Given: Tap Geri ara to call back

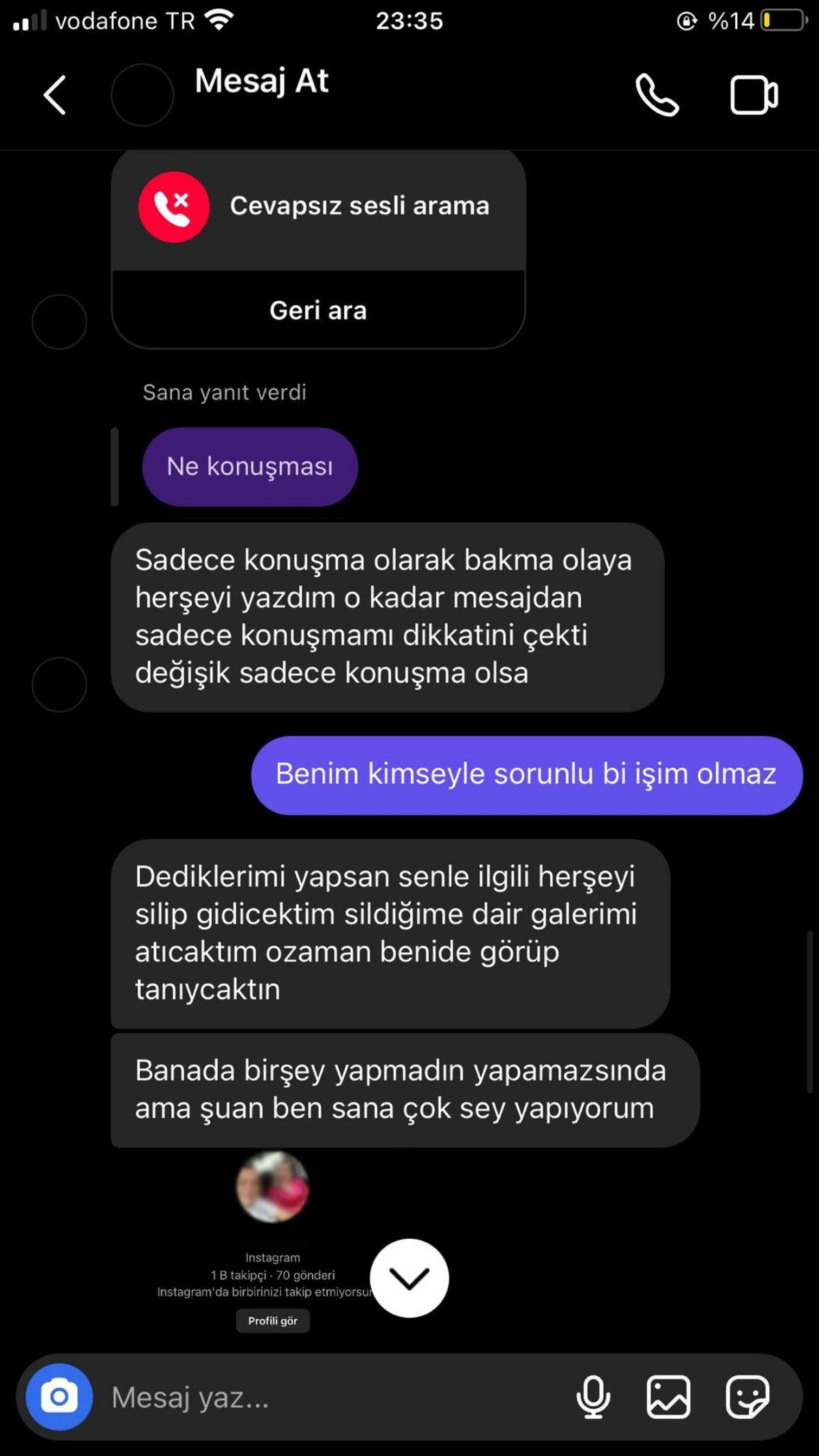Looking at the screenshot, I should coord(319,309).
